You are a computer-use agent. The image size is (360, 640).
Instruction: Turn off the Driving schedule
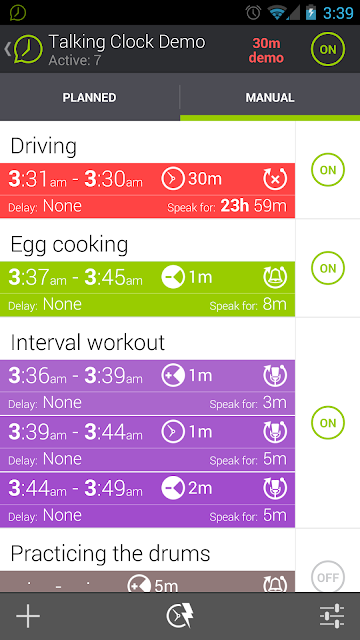(328, 170)
